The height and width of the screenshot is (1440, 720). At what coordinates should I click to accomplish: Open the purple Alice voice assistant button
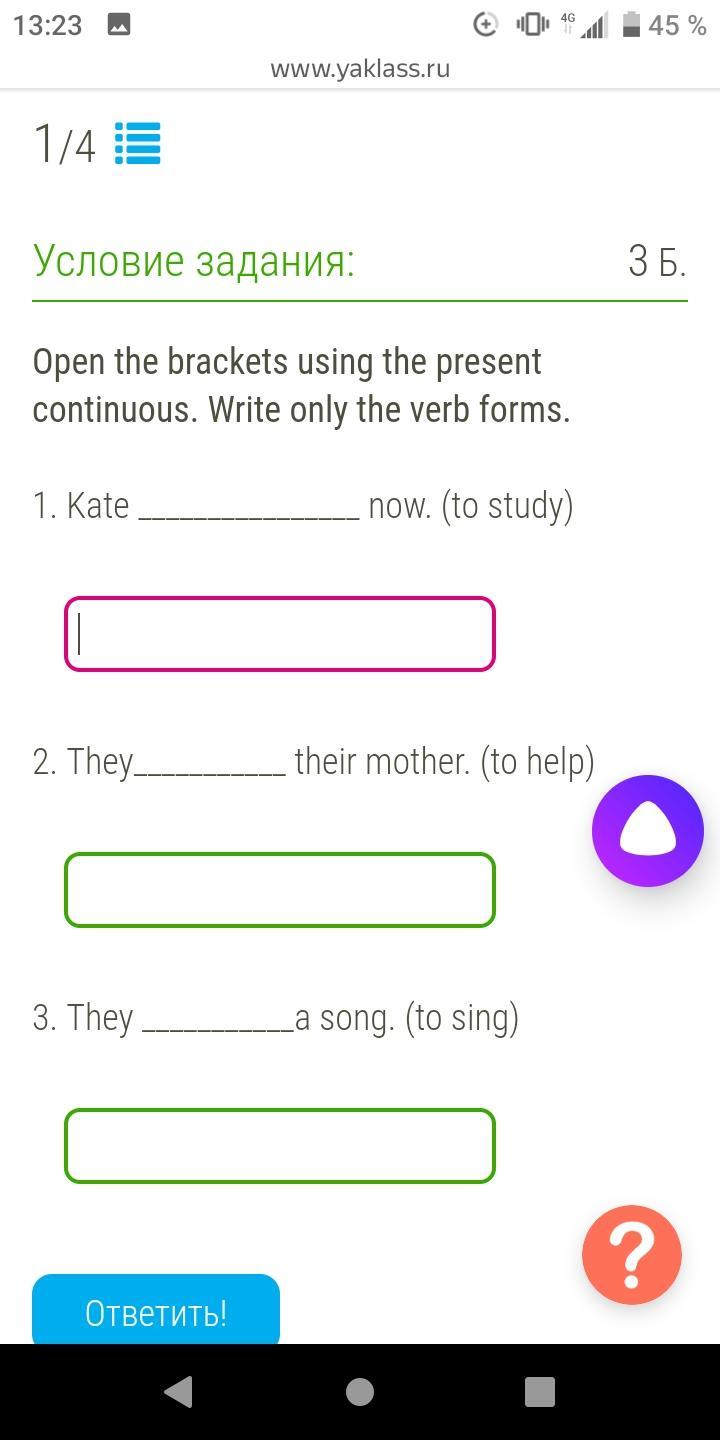click(648, 831)
